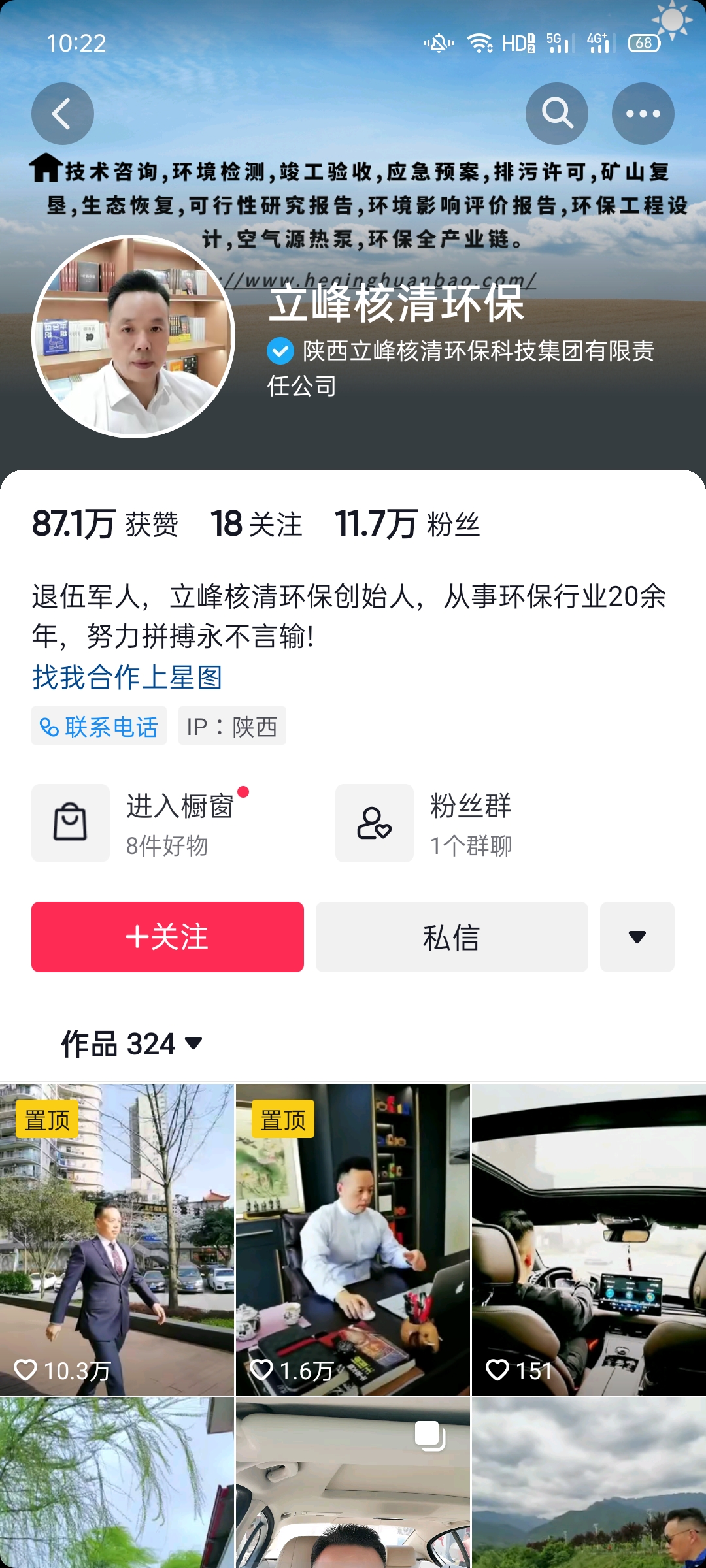This screenshot has height=1568, width=706.
Task: Expand the dropdown arrow beside 私信
Action: [x=637, y=937]
